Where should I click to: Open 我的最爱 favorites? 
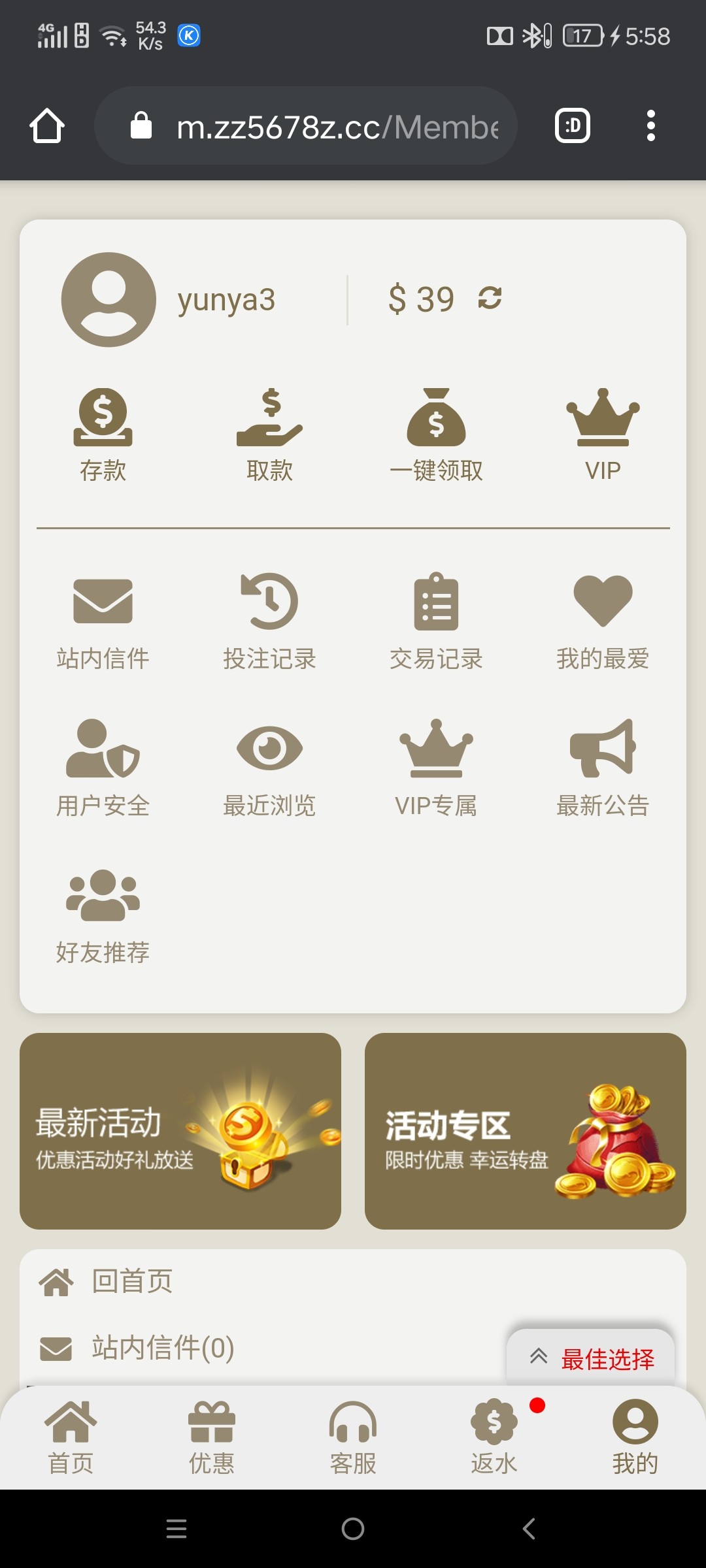coord(603,622)
